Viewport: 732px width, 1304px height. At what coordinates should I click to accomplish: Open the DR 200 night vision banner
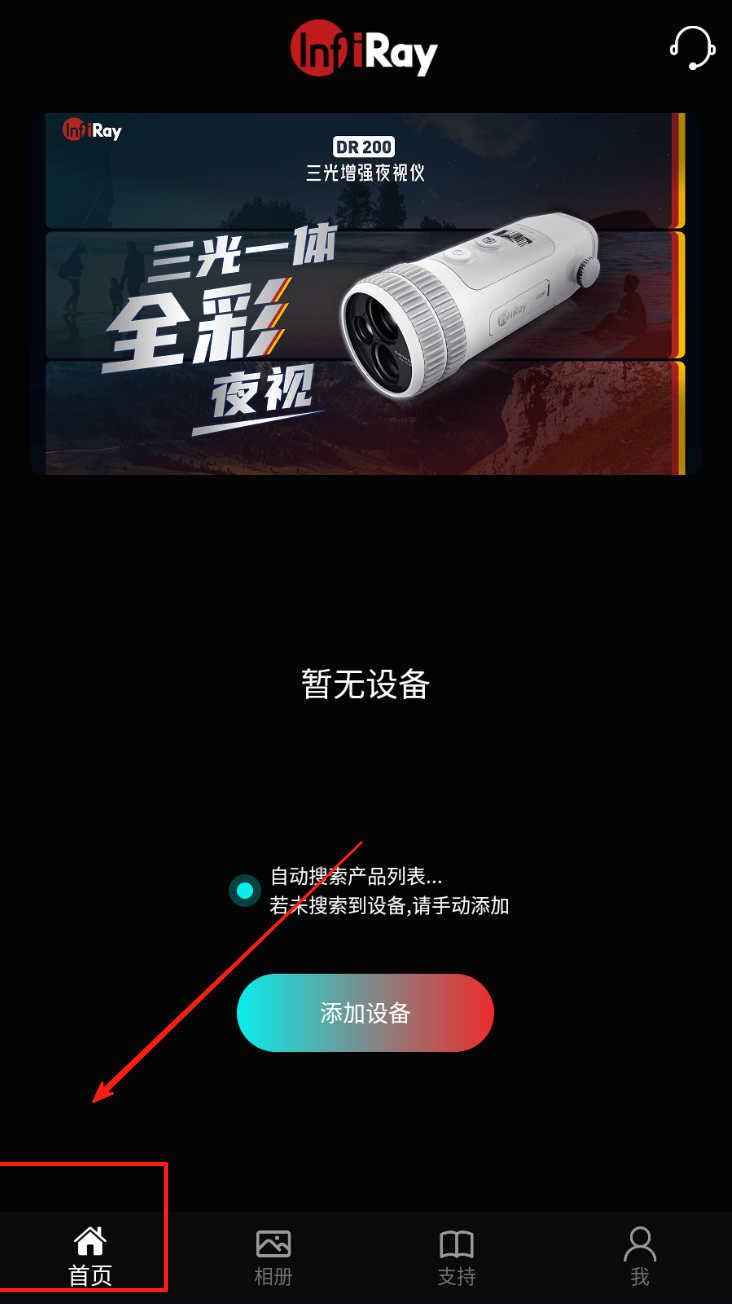366,294
